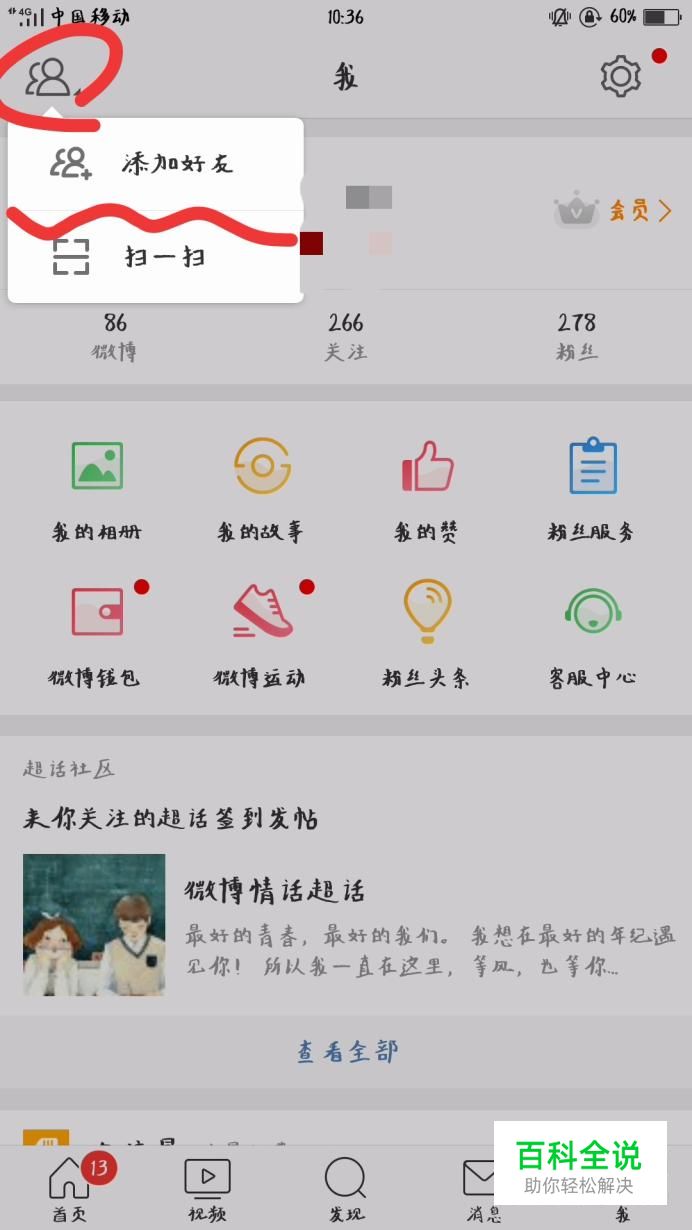This screenshot has height=1230, width=692.
Task: Open settings gear icon
Action: coord(620,77)
